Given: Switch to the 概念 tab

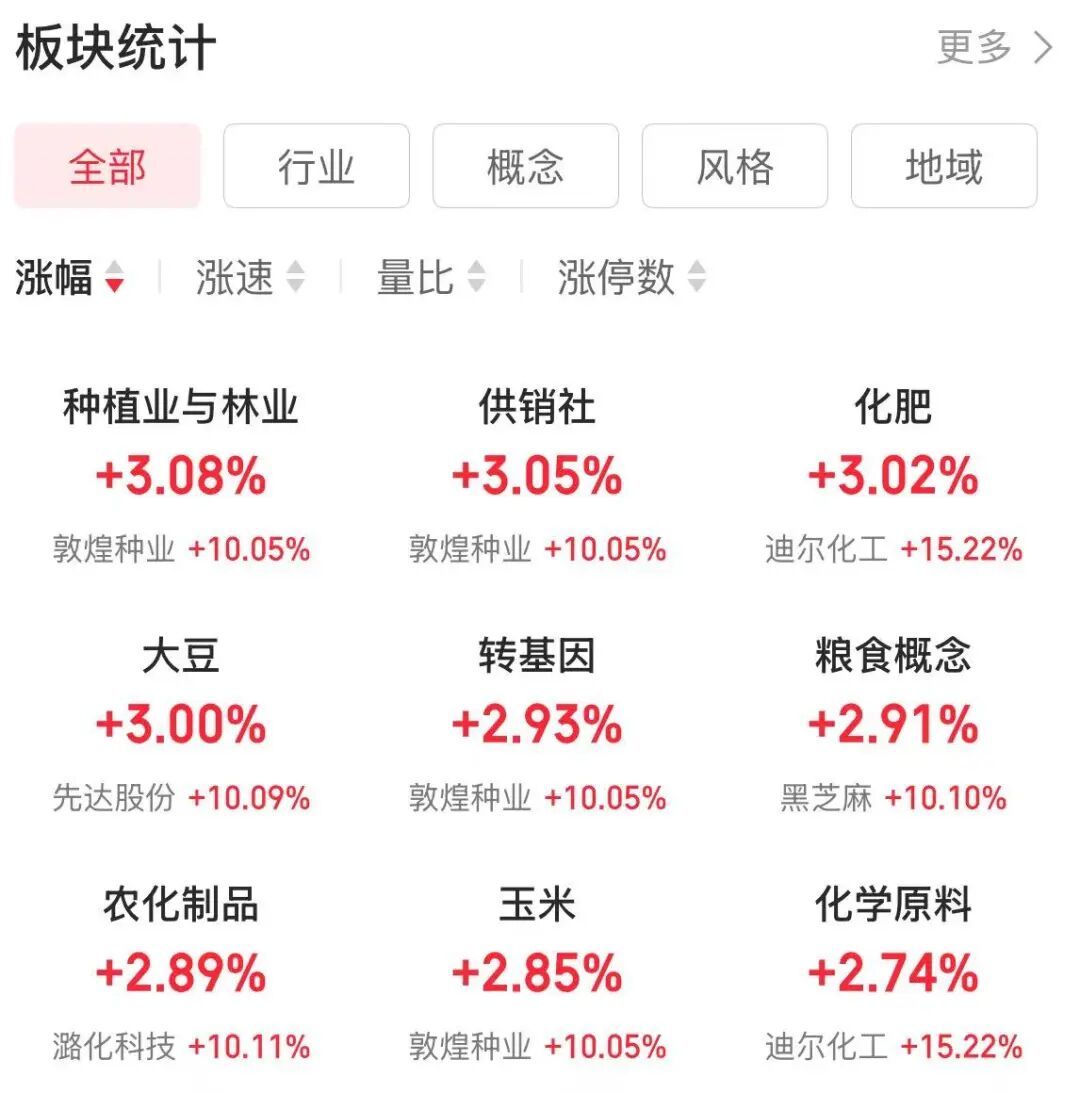Looking at the screenshot, I should coord(526,166).
